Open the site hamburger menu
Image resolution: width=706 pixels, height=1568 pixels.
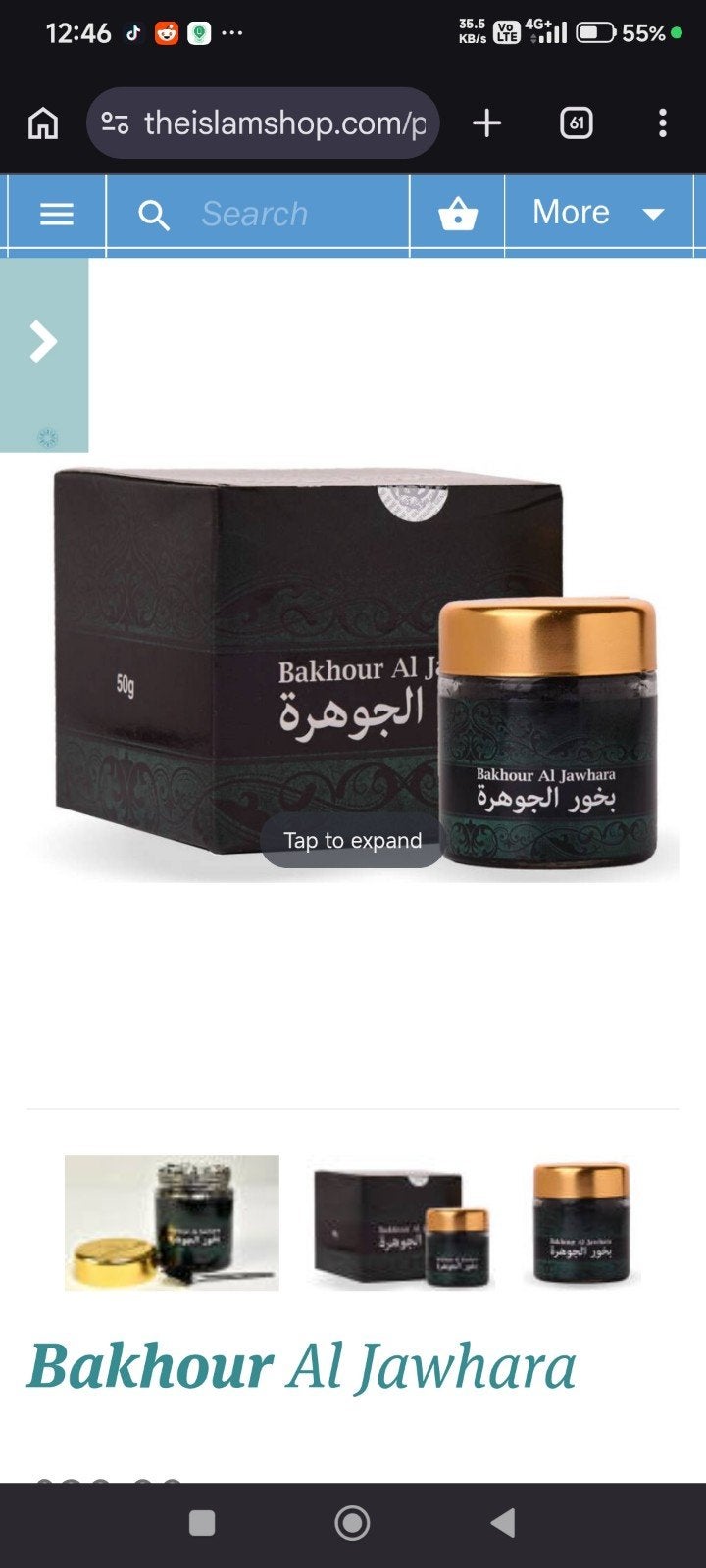coord(57,214)
